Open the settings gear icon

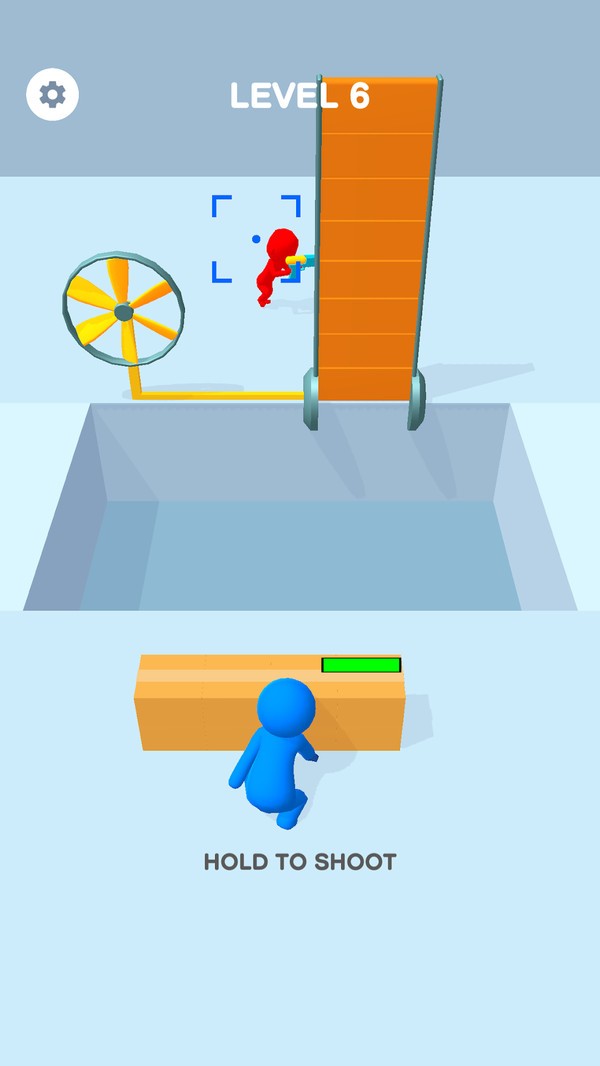tap(52, 95)
